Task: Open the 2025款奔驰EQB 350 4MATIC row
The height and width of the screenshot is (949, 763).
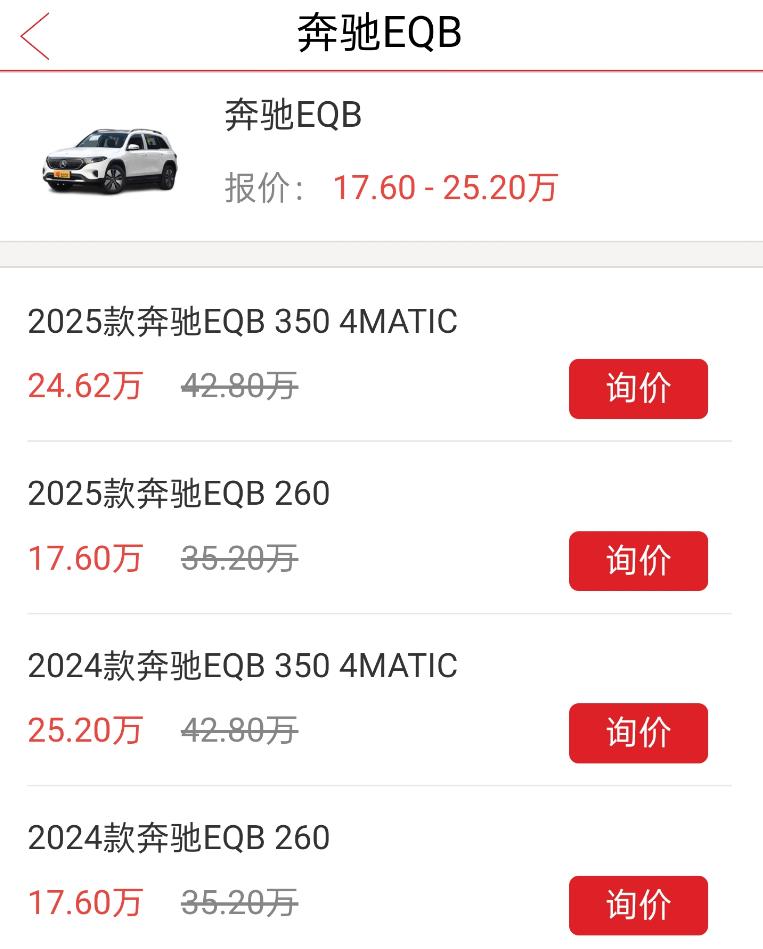Action: (x=242, y=322)
